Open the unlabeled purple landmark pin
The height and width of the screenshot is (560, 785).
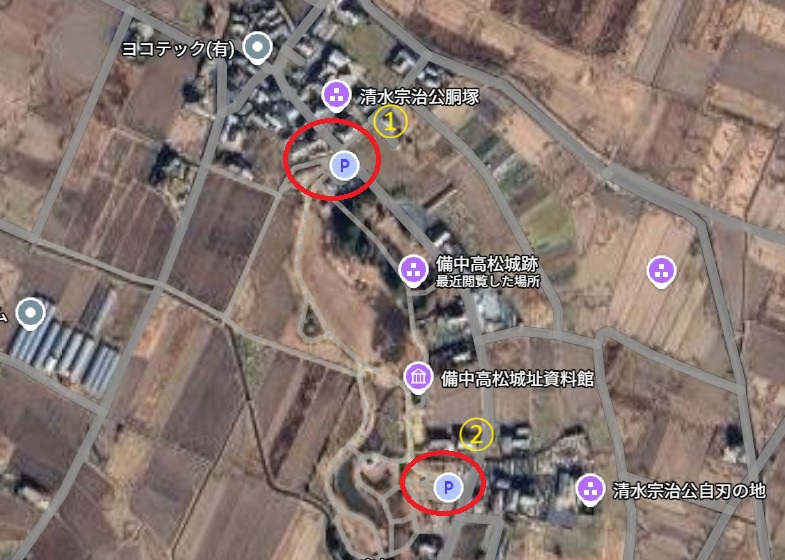(x=659, y=268)
